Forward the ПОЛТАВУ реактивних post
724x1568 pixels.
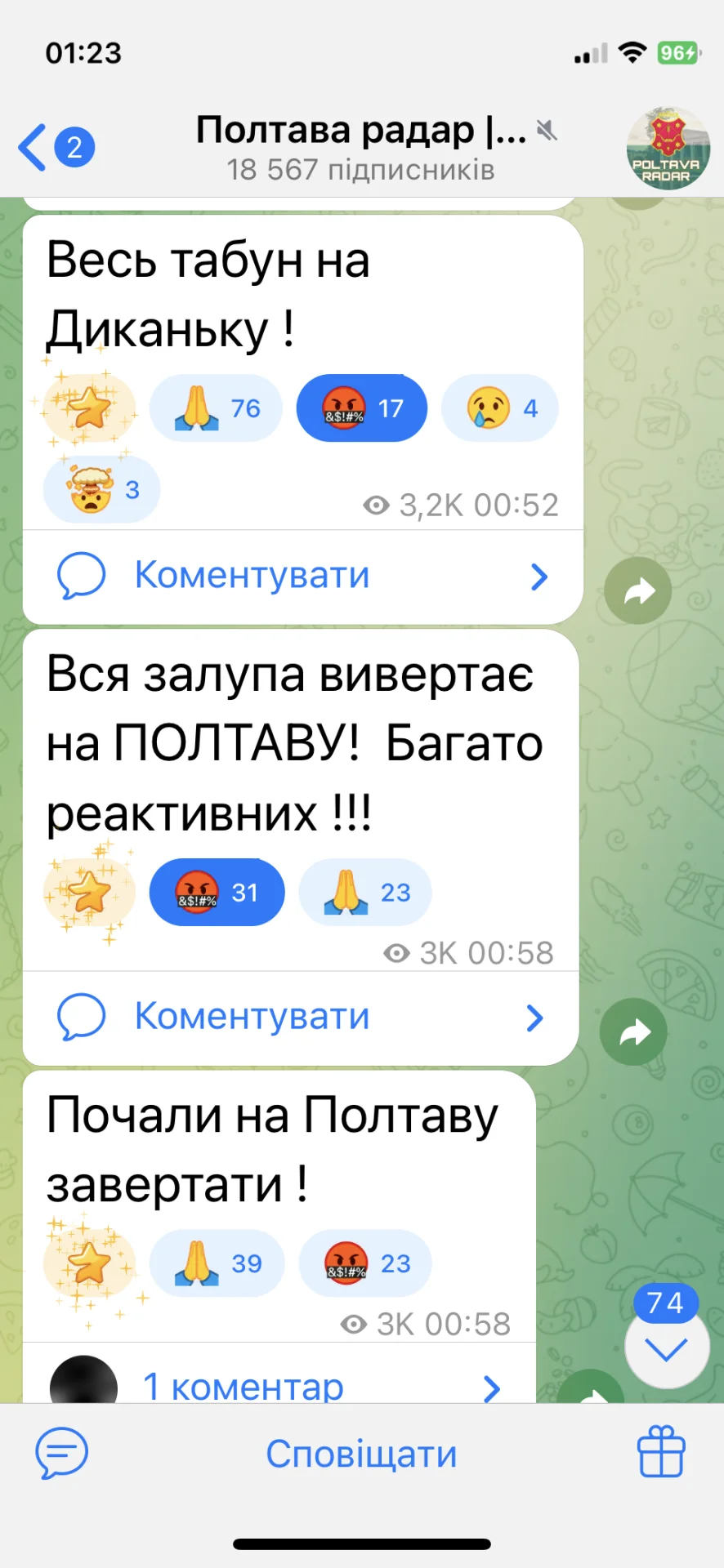(x=633, y=1032)
